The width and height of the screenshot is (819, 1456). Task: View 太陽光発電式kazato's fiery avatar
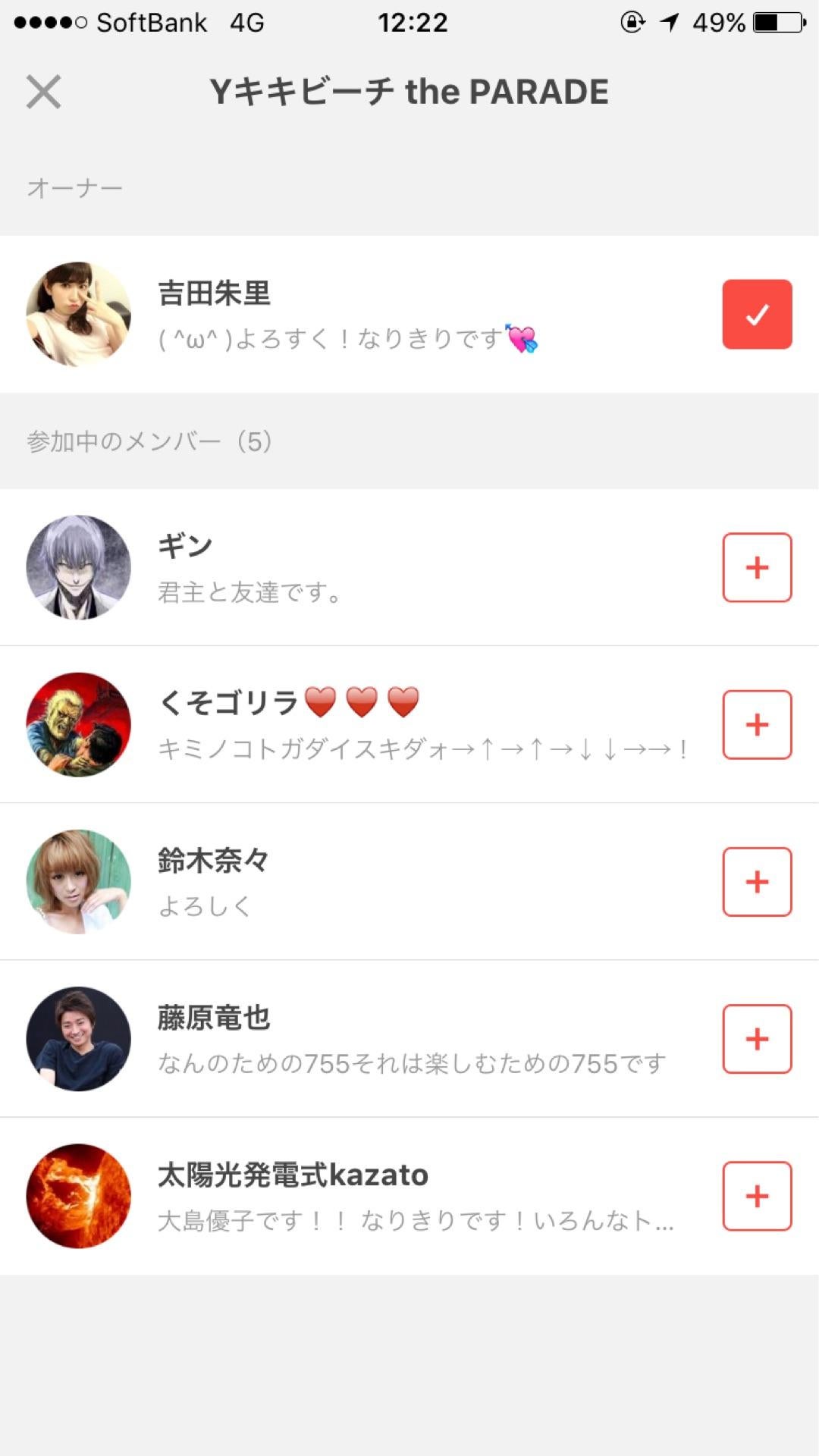tap(78, 1198)
